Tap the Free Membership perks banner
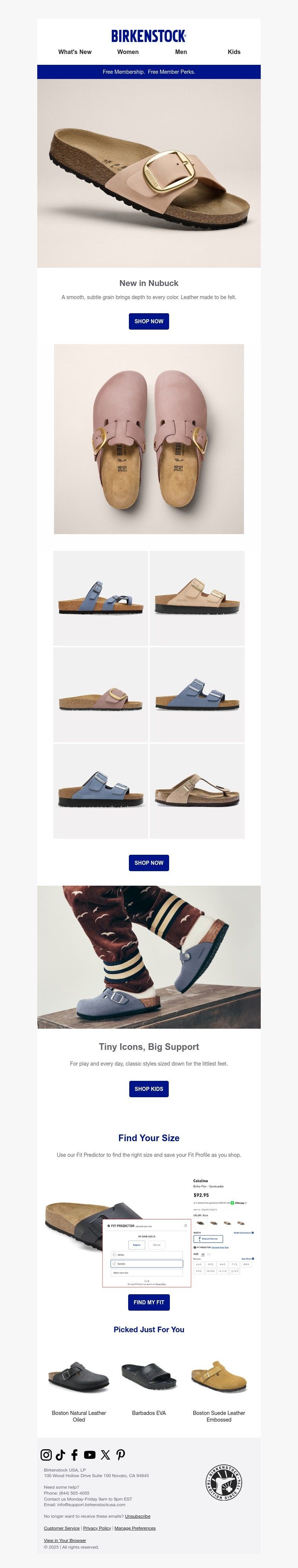The width and height of the screenshot is (298, 1568). 148,72
